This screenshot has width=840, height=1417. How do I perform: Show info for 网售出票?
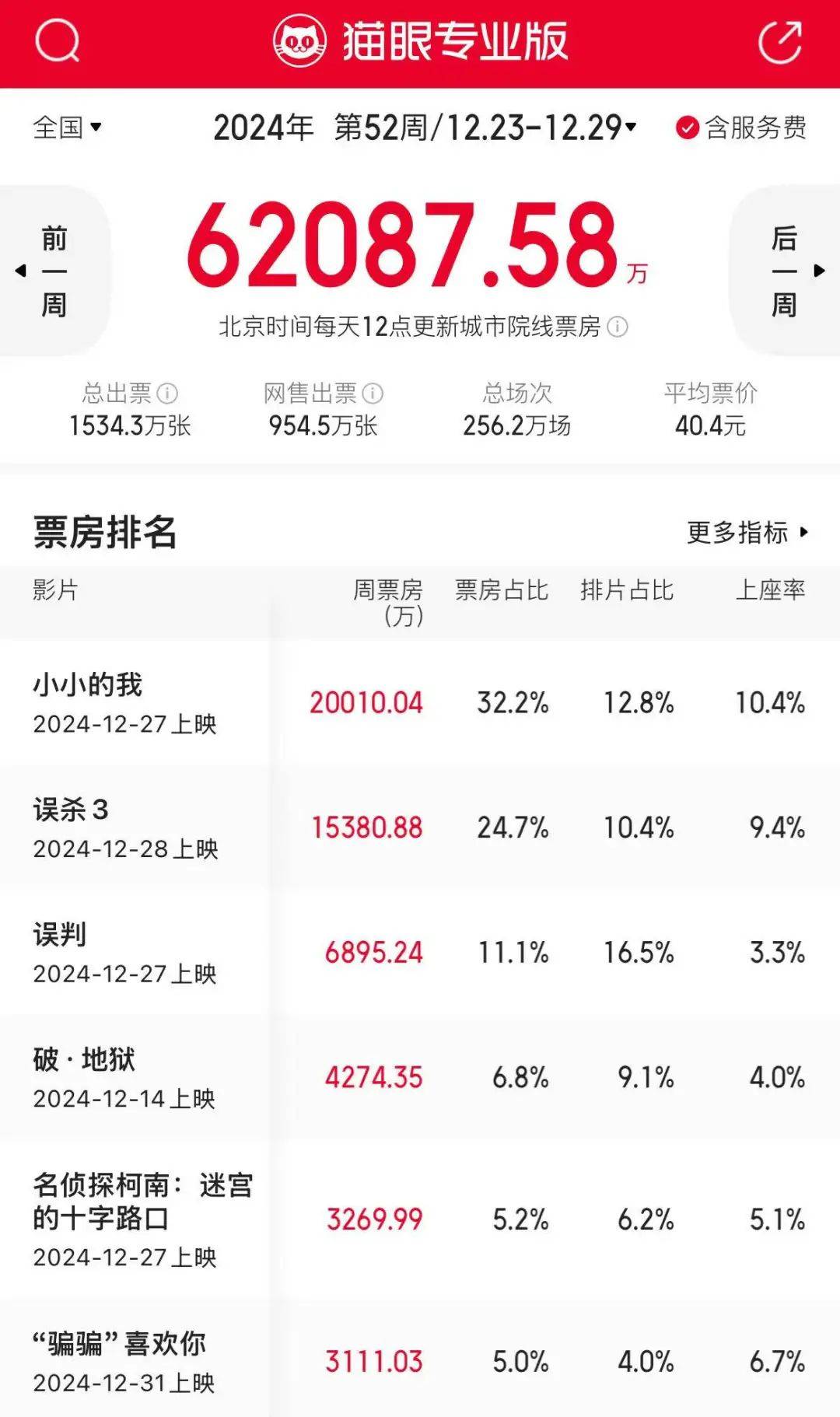(x=373, y=394)
